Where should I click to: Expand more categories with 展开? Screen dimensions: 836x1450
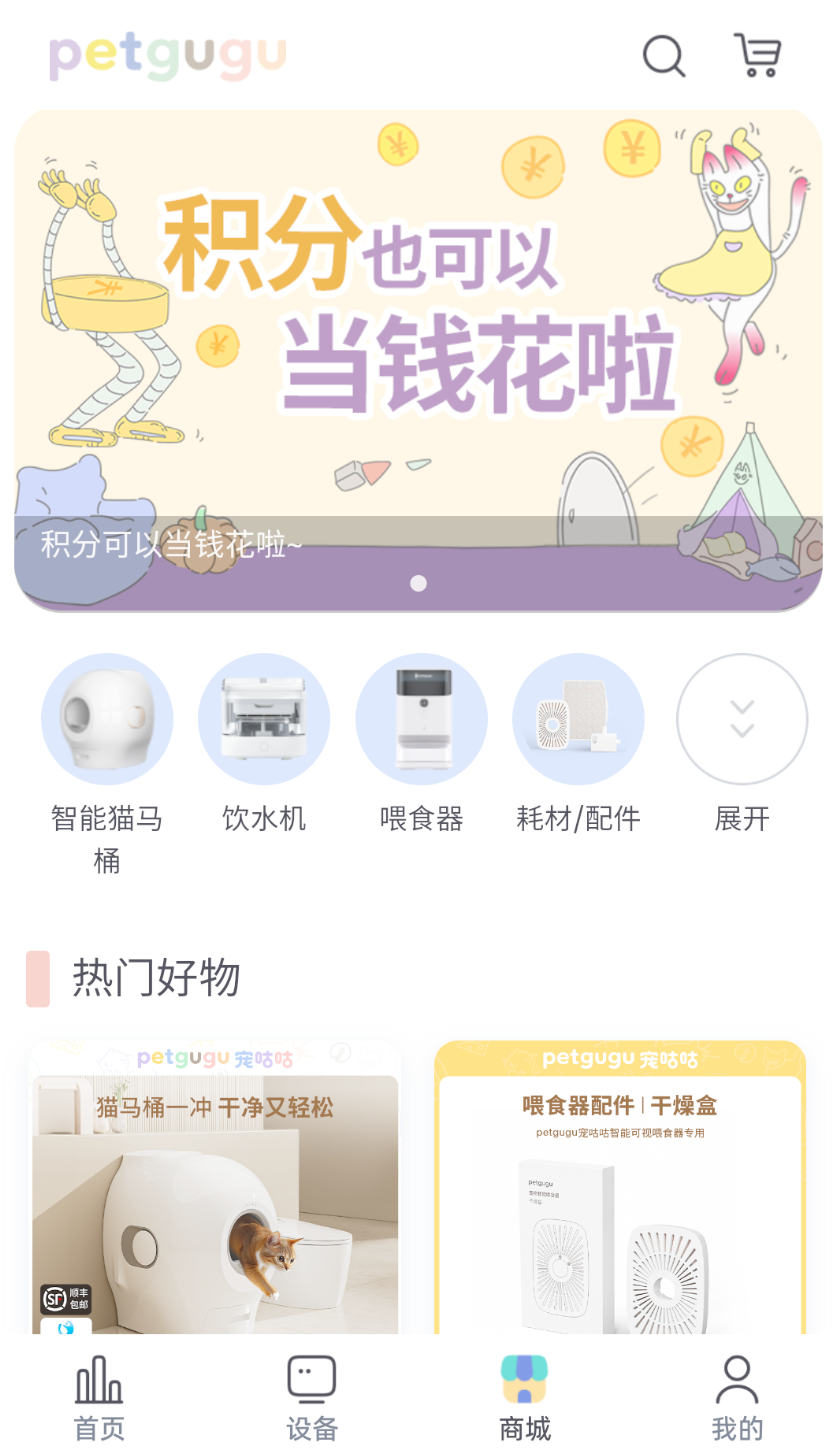coord(742,745)
